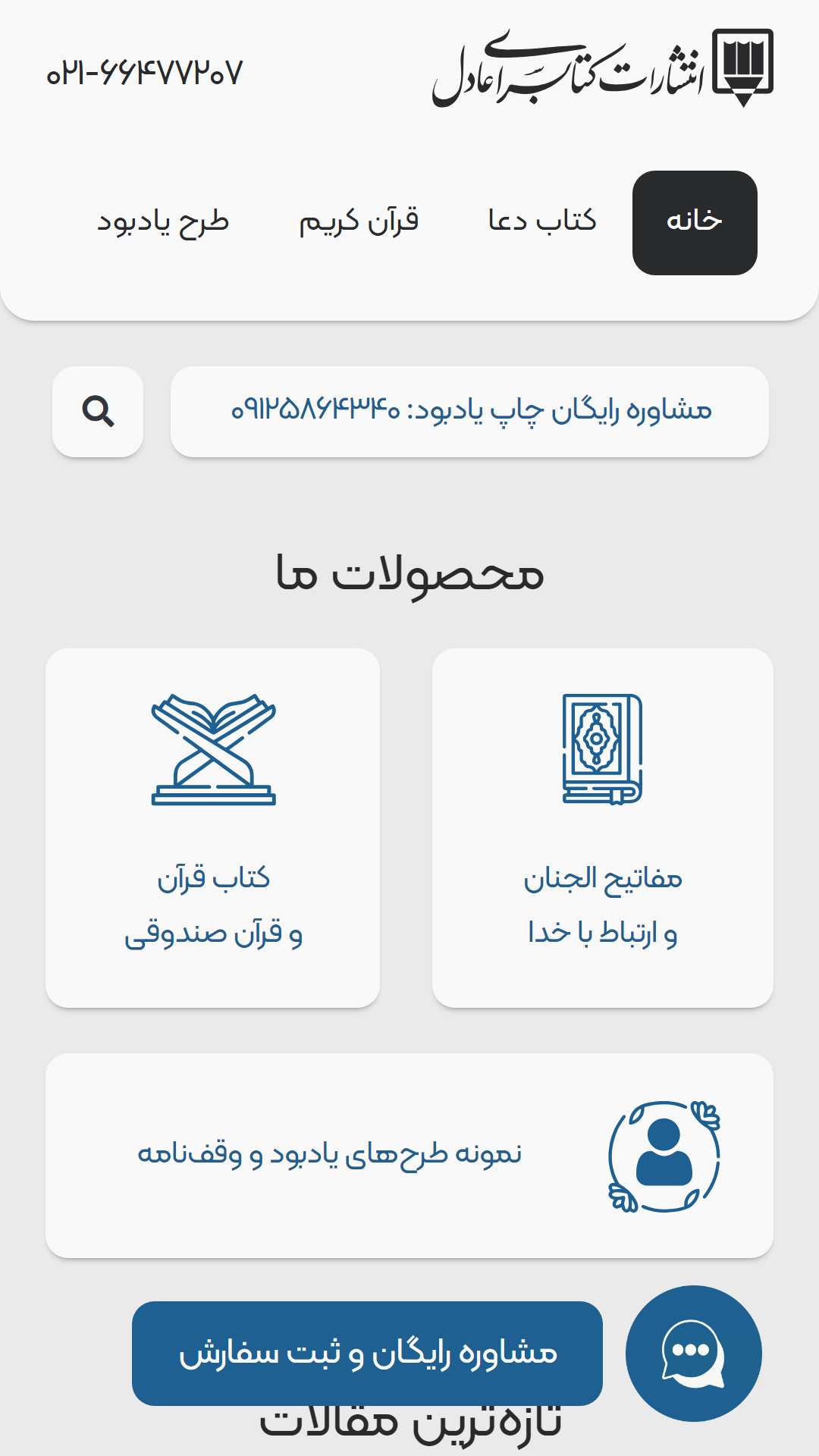Image resolution: width=819 pixels, height=1456 pixels.
Task: Call the 021-66477207 phone number
Action: pyautogui.click(x=144, y=74)
